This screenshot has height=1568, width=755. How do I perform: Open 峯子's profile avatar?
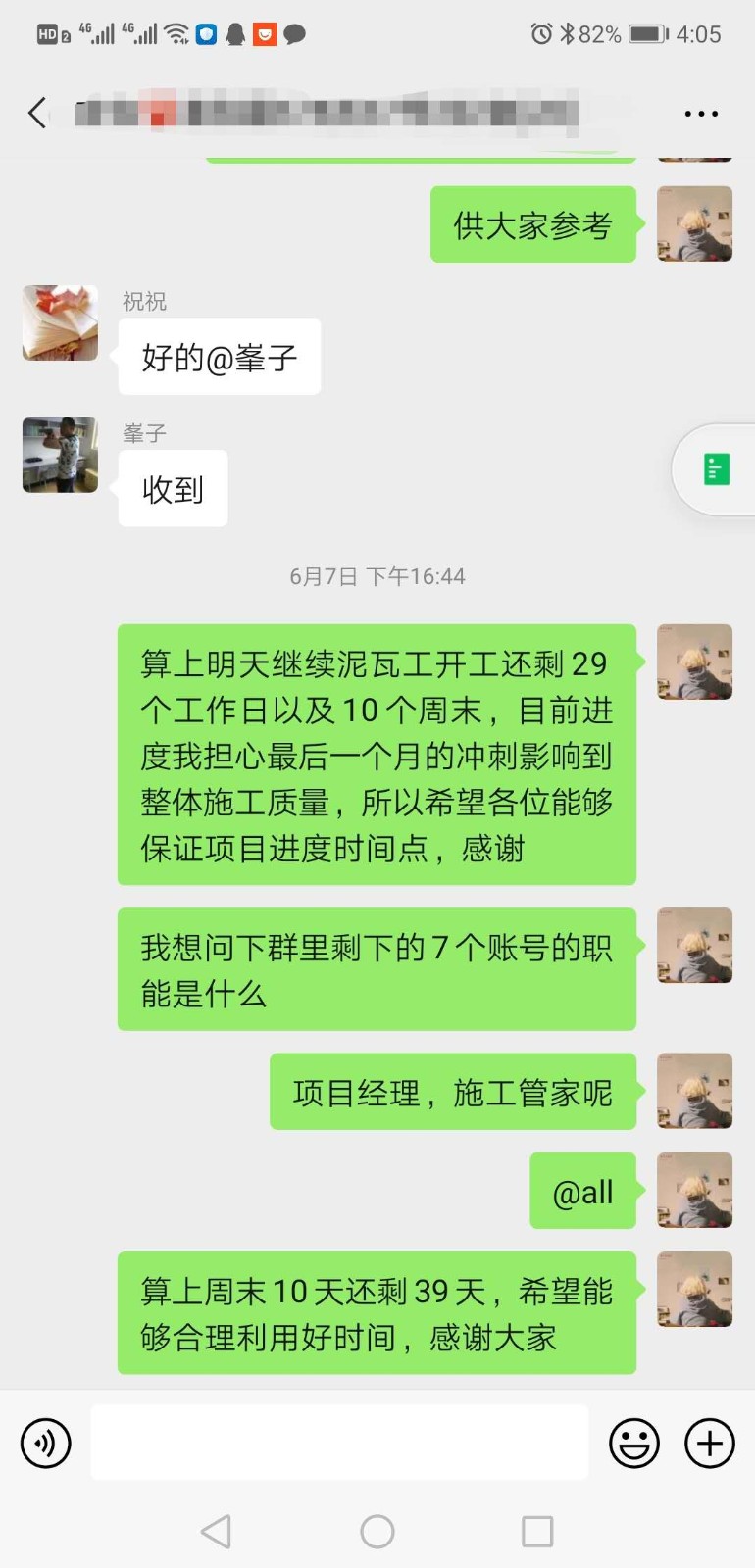[61, 455]
